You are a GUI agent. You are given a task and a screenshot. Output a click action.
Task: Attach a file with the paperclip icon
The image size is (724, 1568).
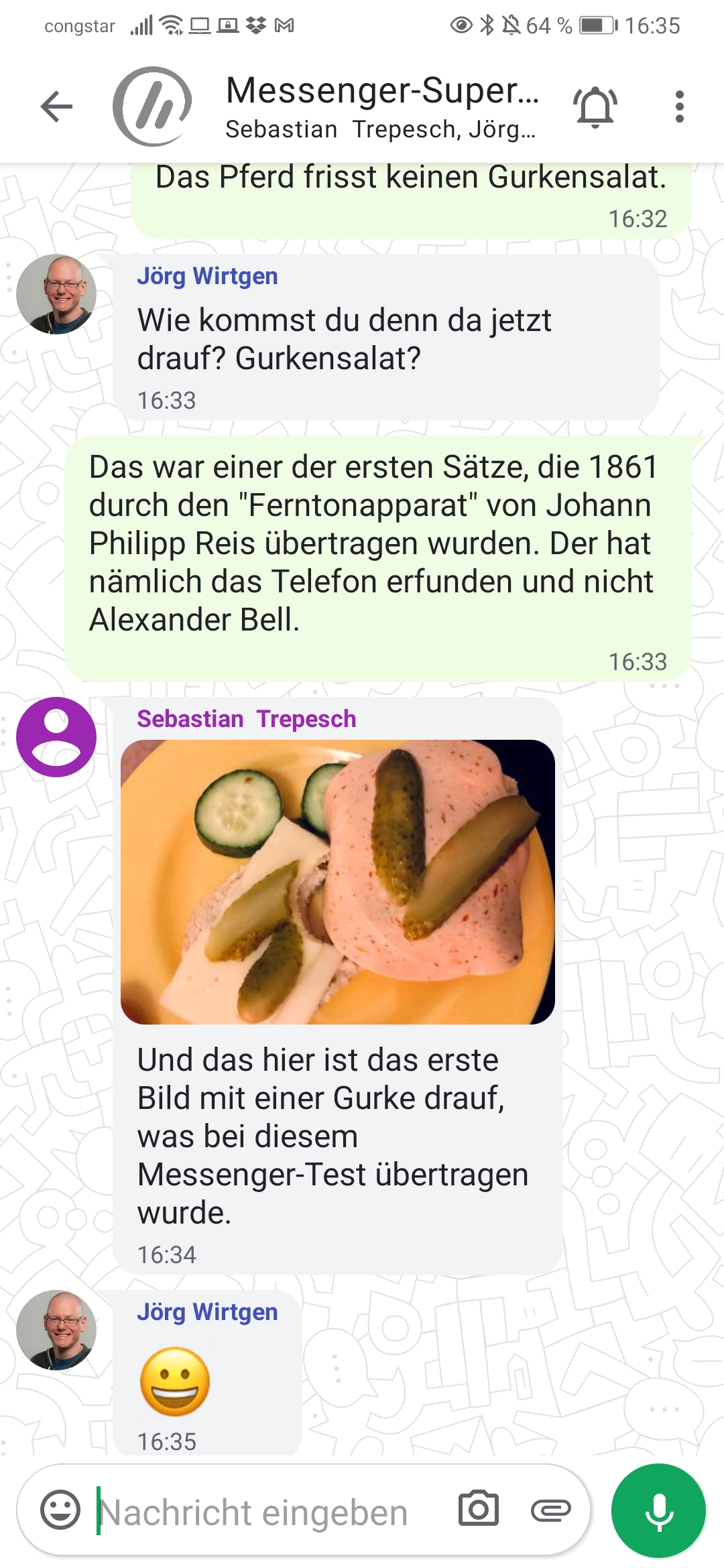click(550, 1510)
